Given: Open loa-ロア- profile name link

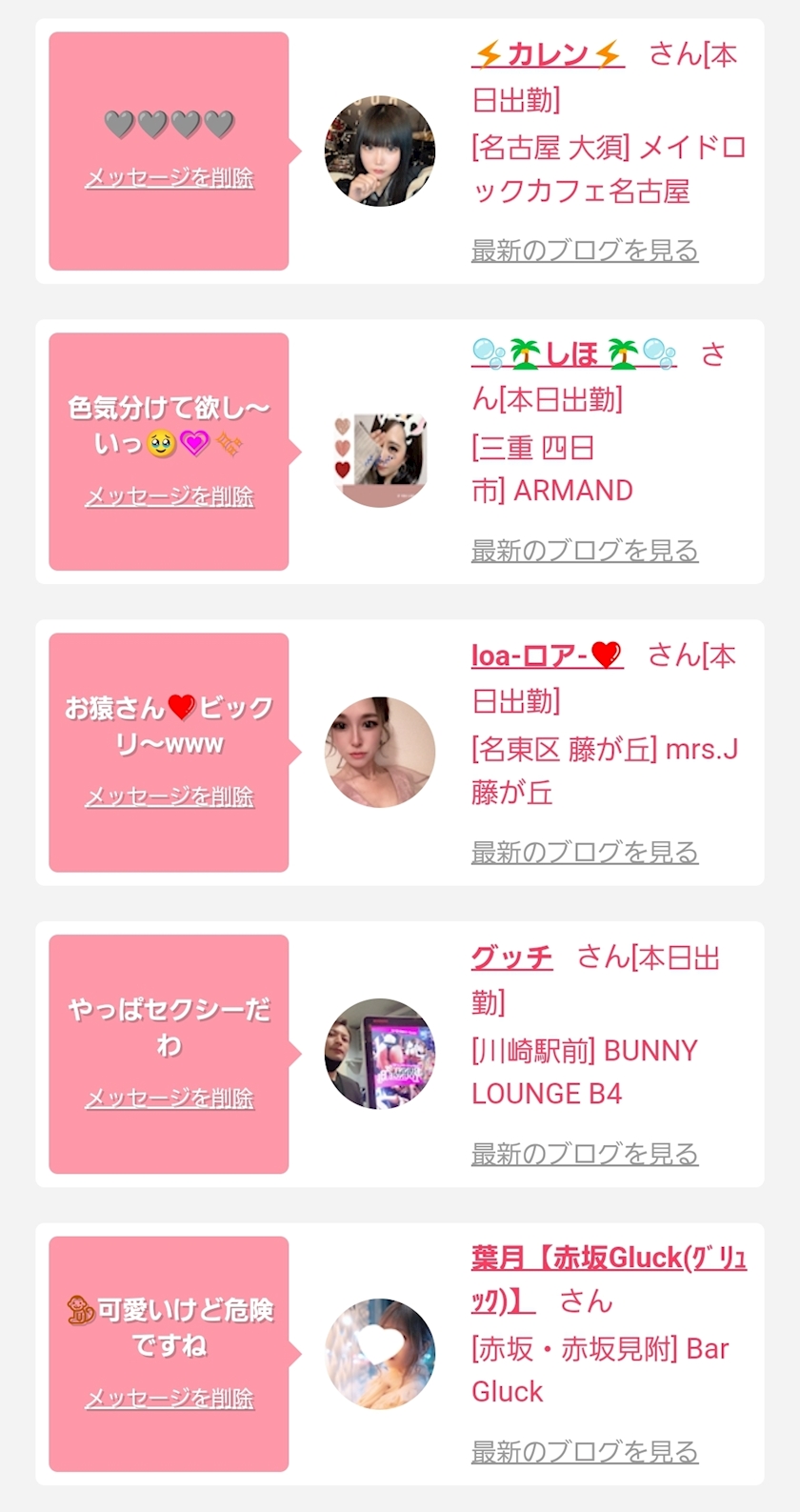Looking at the screenshot, I should click(547, 655).
